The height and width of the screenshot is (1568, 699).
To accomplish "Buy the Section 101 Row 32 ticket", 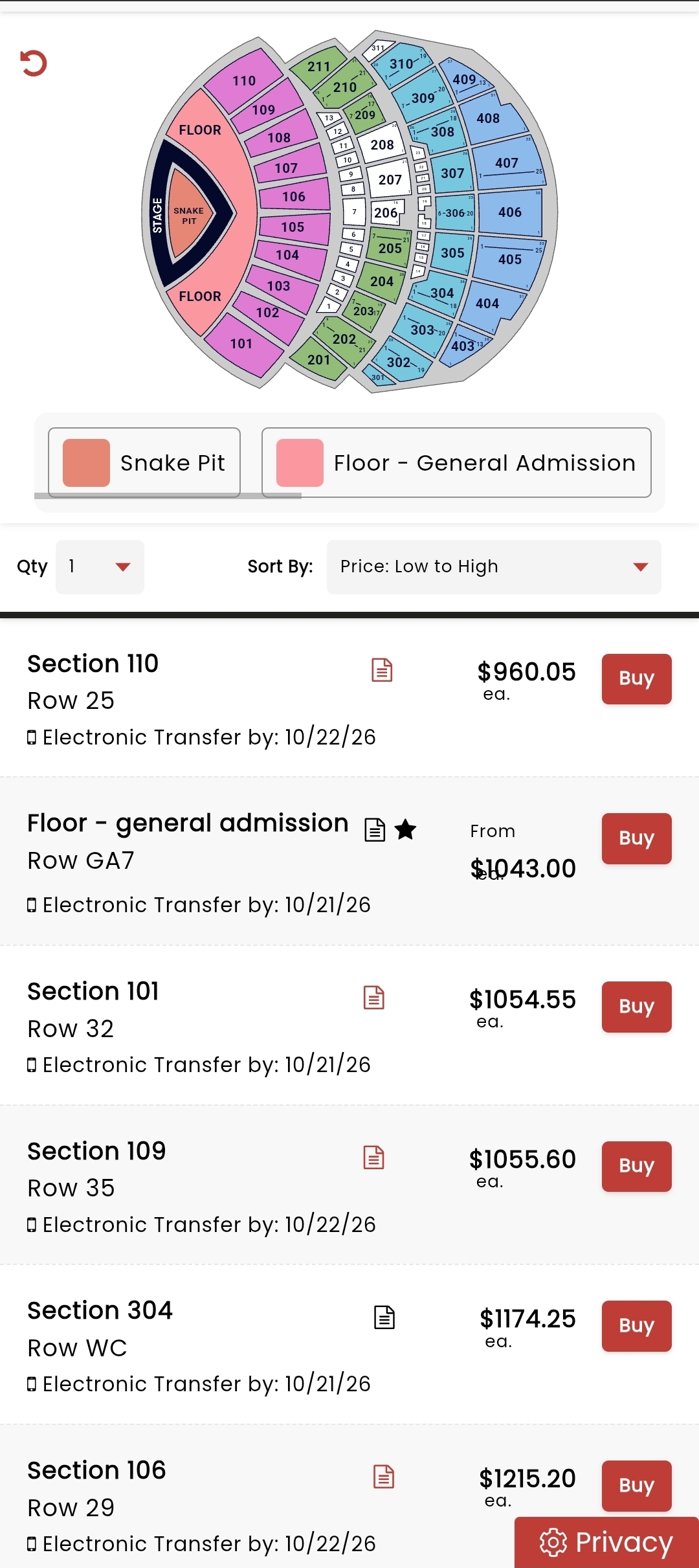I will [636, 1007].
